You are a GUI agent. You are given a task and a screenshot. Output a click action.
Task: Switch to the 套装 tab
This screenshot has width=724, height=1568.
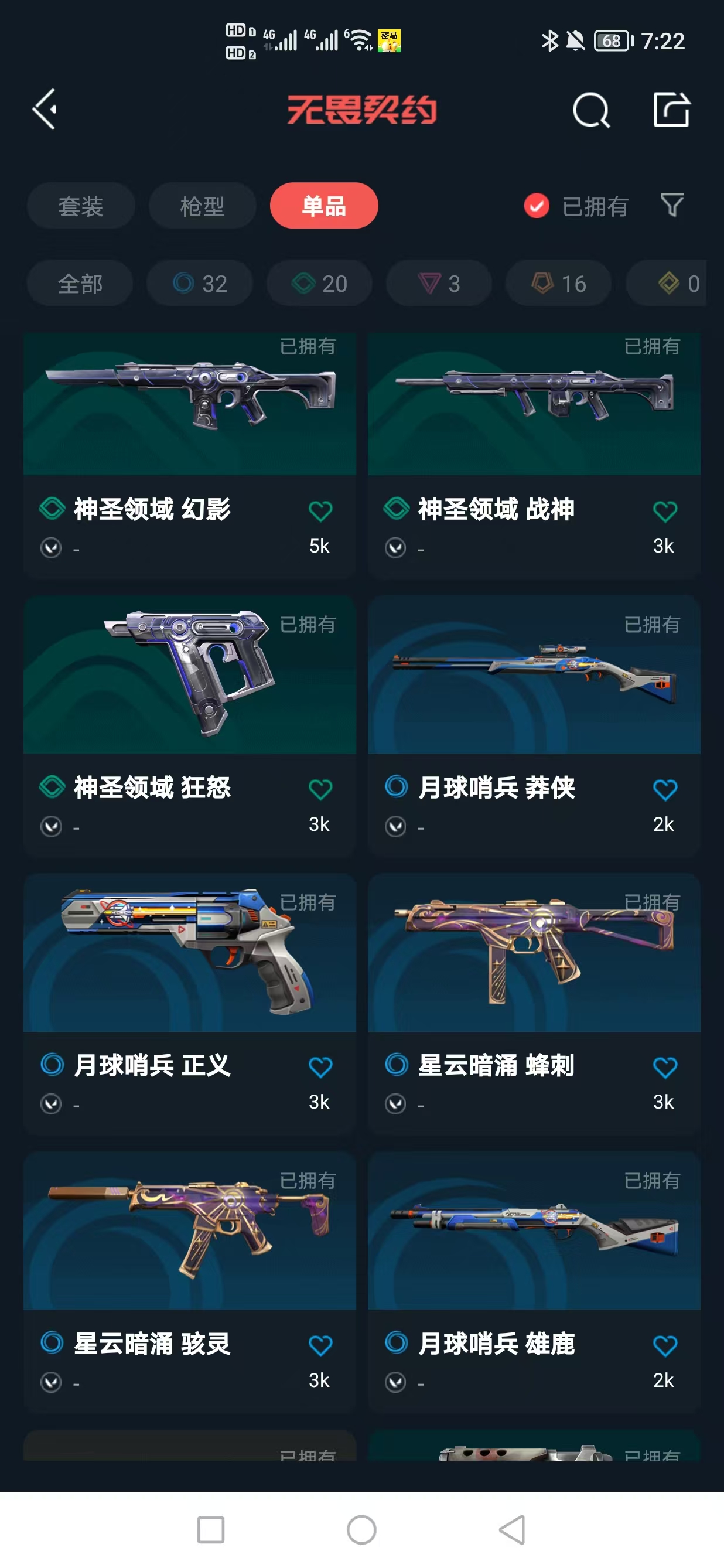click(x=80, y=206)
